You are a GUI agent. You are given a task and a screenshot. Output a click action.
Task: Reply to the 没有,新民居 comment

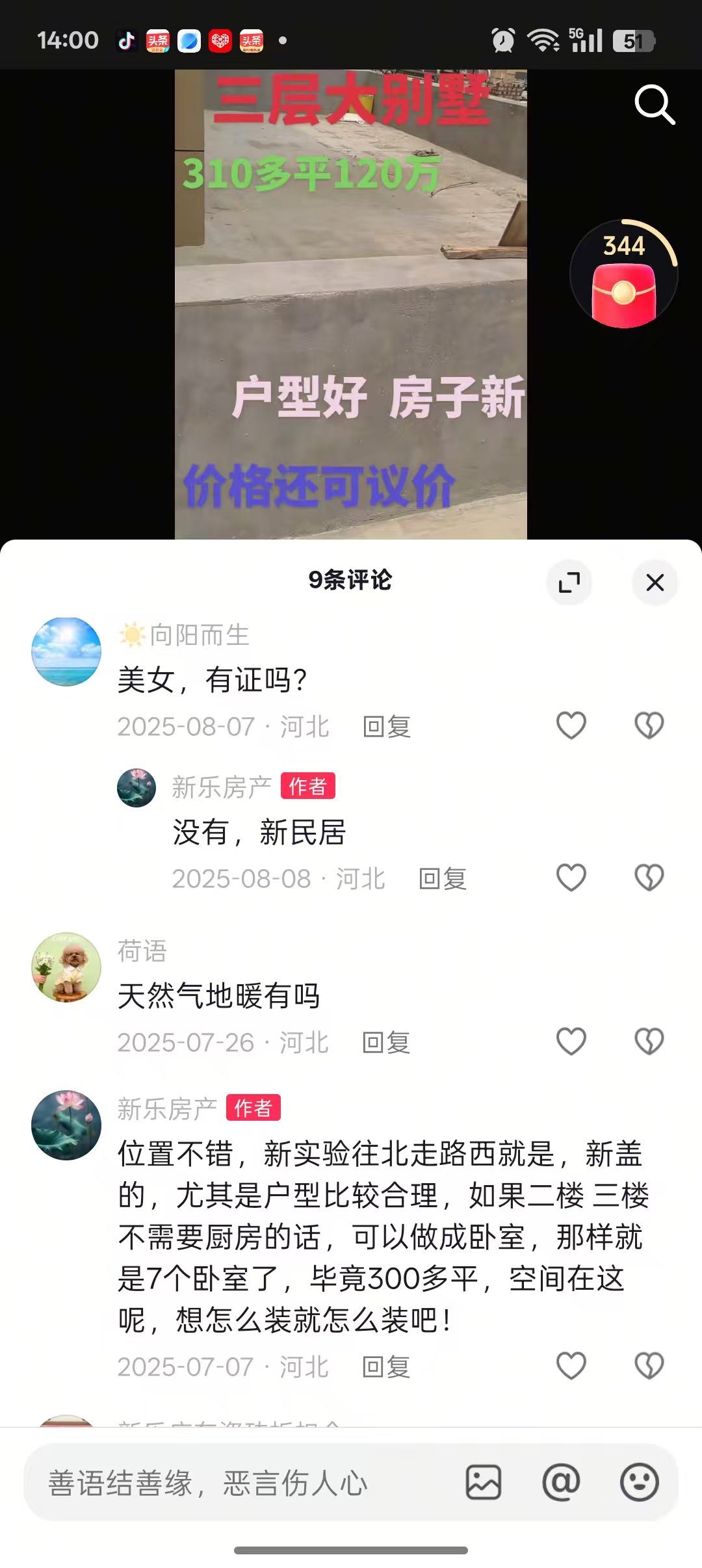[x=443, y=879]
